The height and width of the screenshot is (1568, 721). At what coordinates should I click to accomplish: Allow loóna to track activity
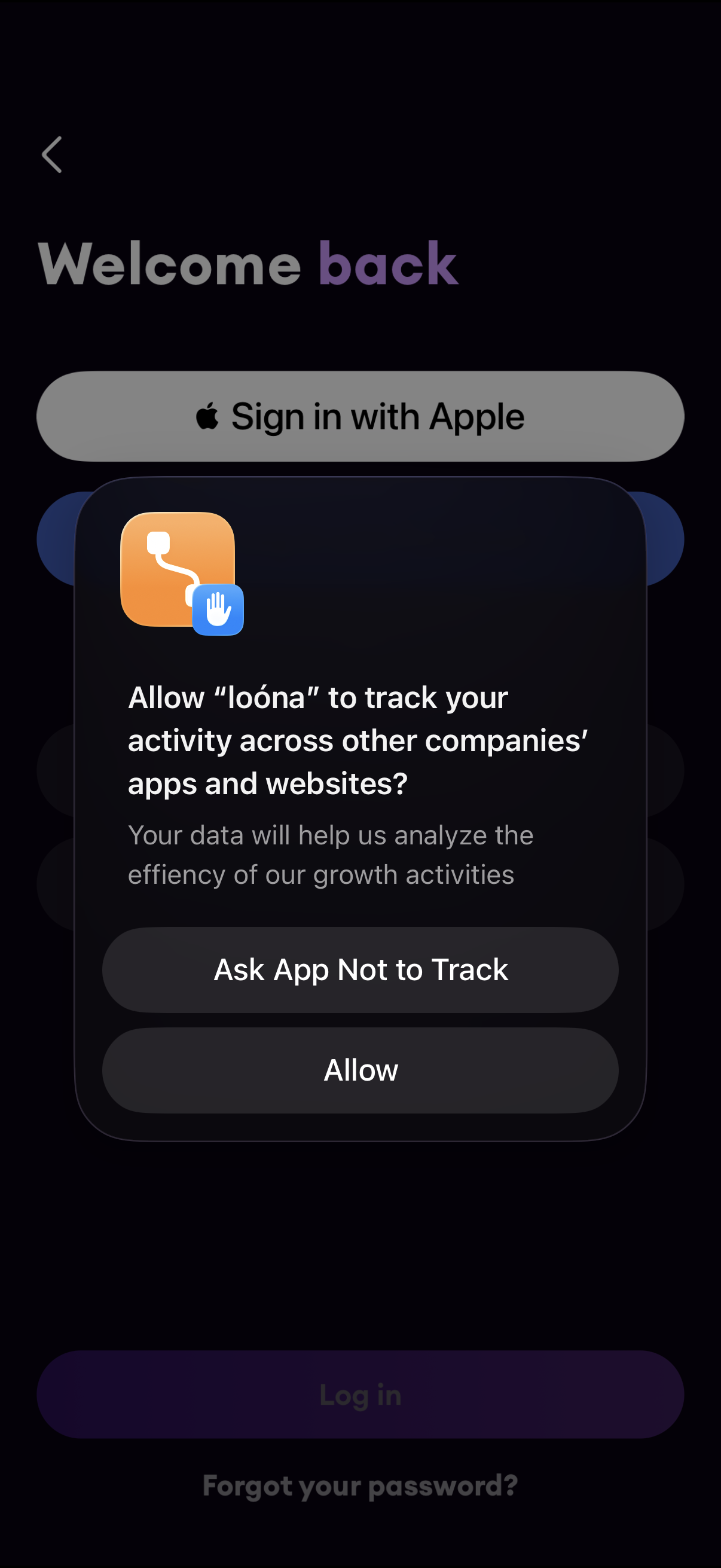click(x=360, y=1070)
